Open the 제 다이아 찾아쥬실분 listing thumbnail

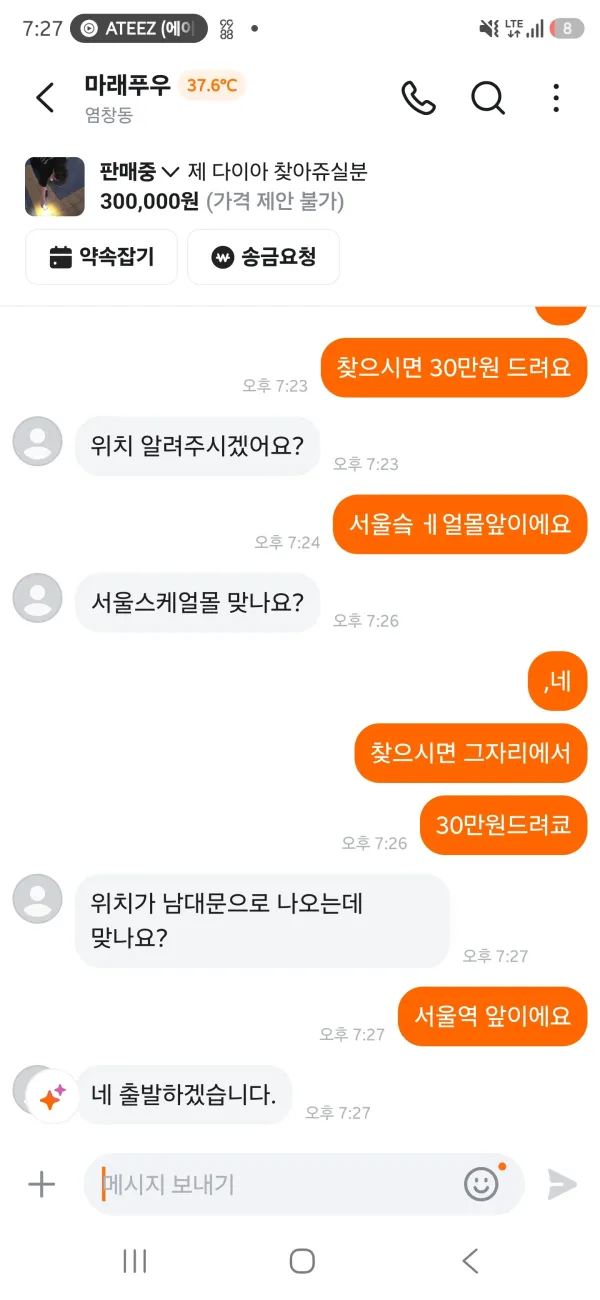(55, 186)
